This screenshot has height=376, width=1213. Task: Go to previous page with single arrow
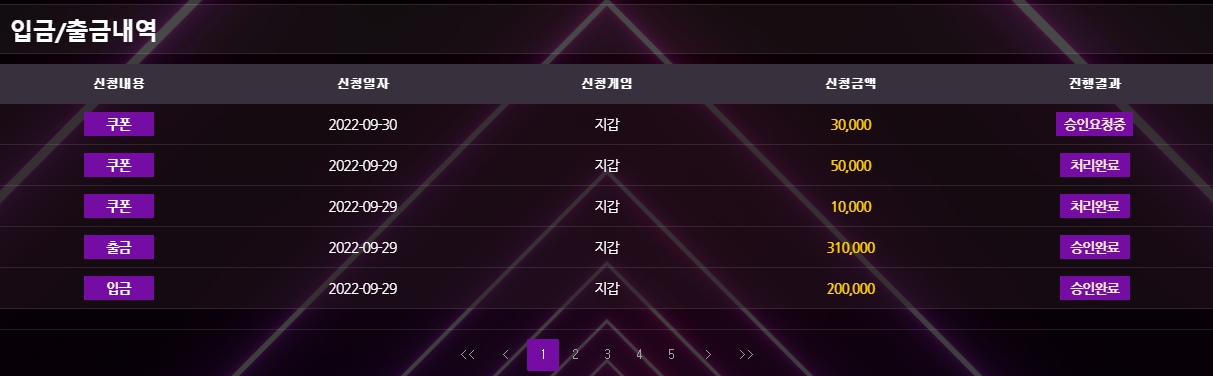(x=505, y=354)
